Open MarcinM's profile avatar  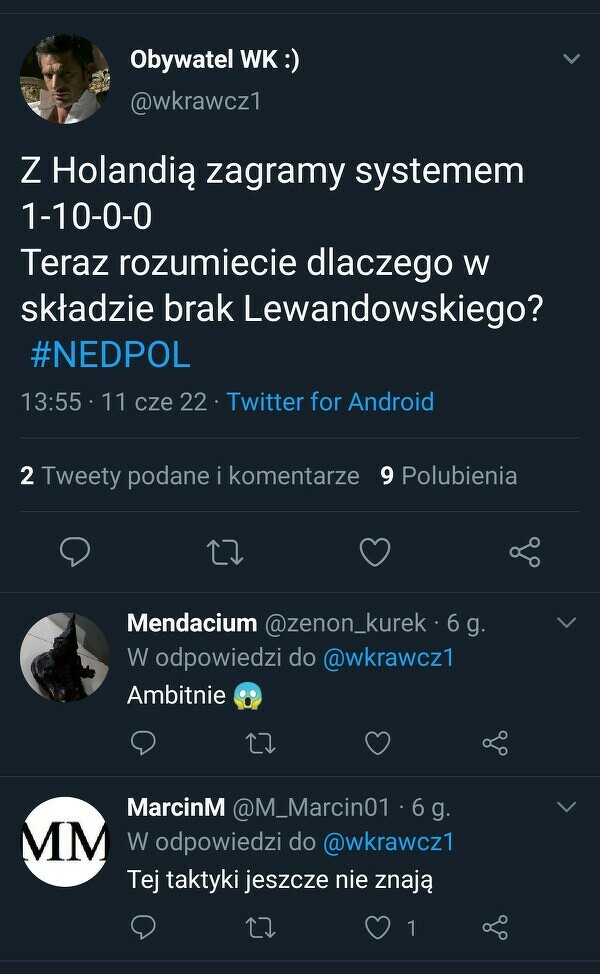coord(65,841)
